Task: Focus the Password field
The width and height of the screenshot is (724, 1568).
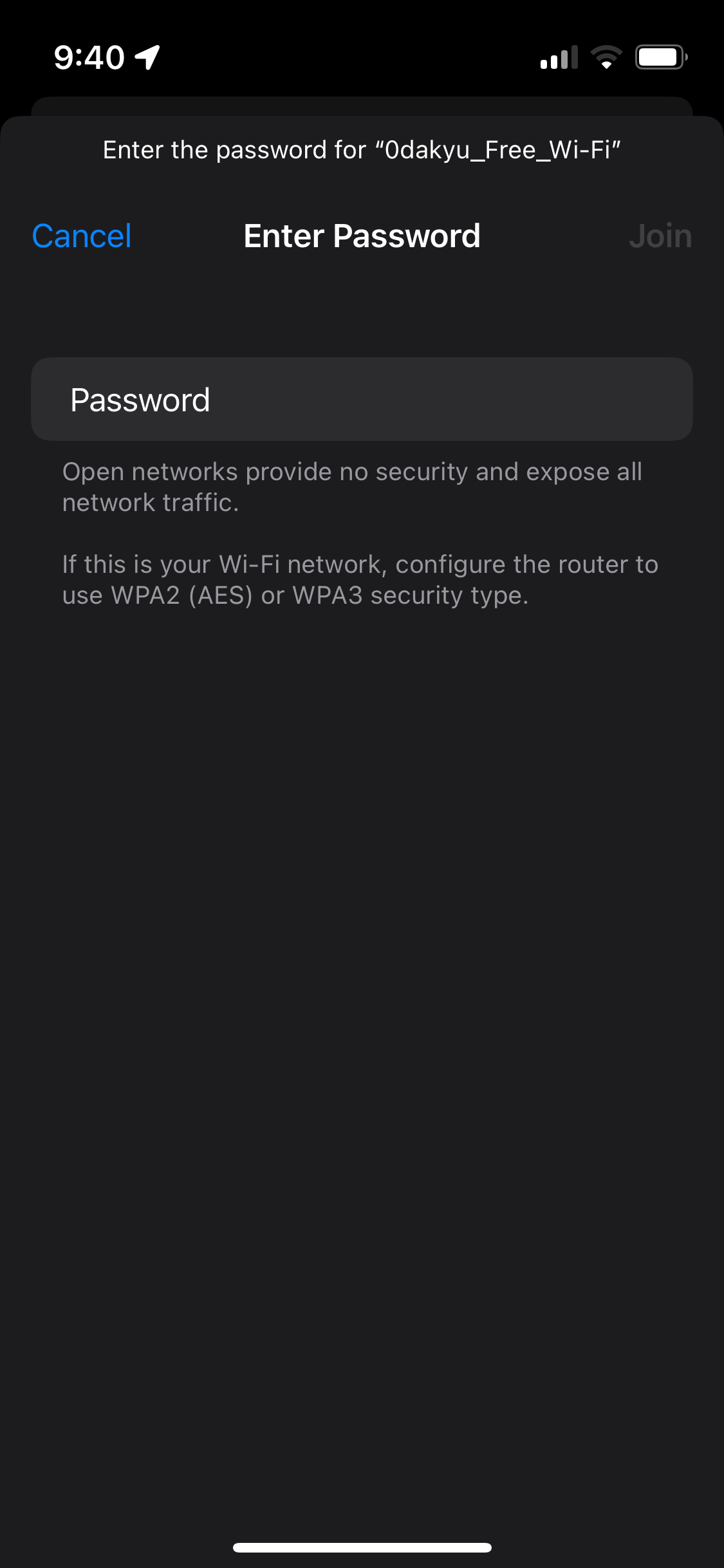Action: 362,399
